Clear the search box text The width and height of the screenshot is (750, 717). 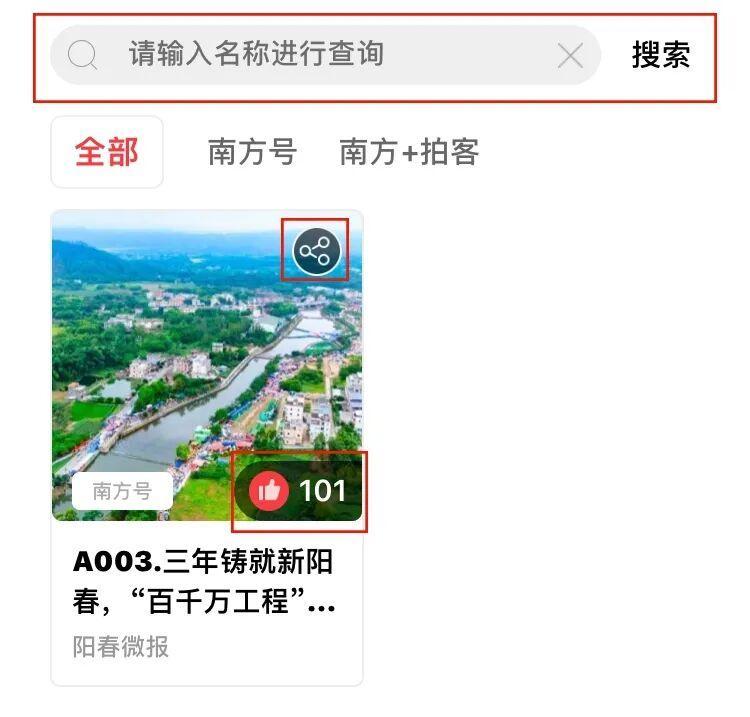[x=570, y=56]
